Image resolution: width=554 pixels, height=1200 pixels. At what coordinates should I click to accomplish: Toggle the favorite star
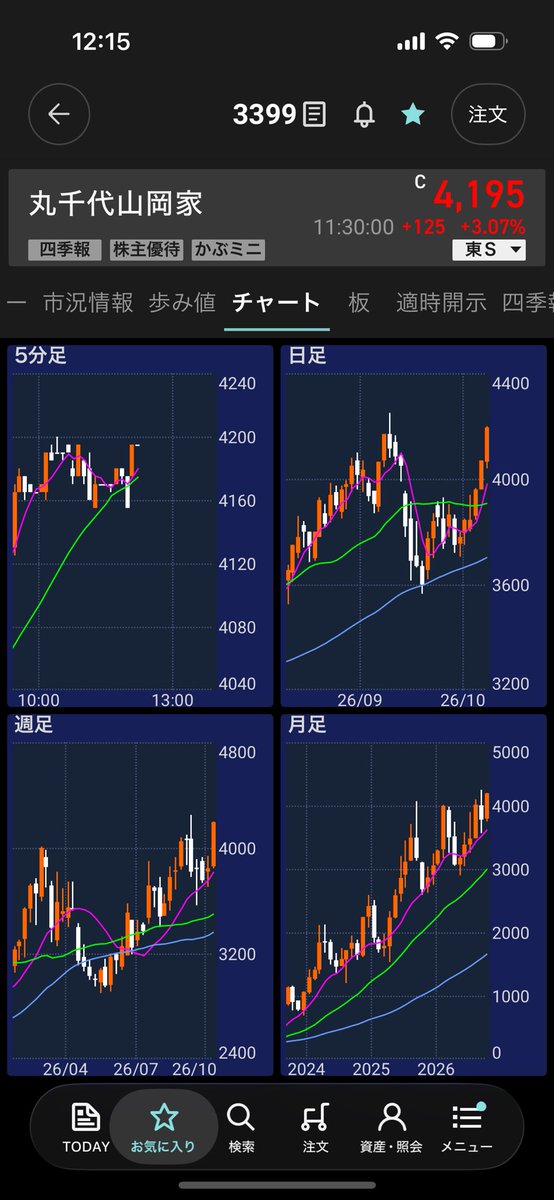coord(412,114)
